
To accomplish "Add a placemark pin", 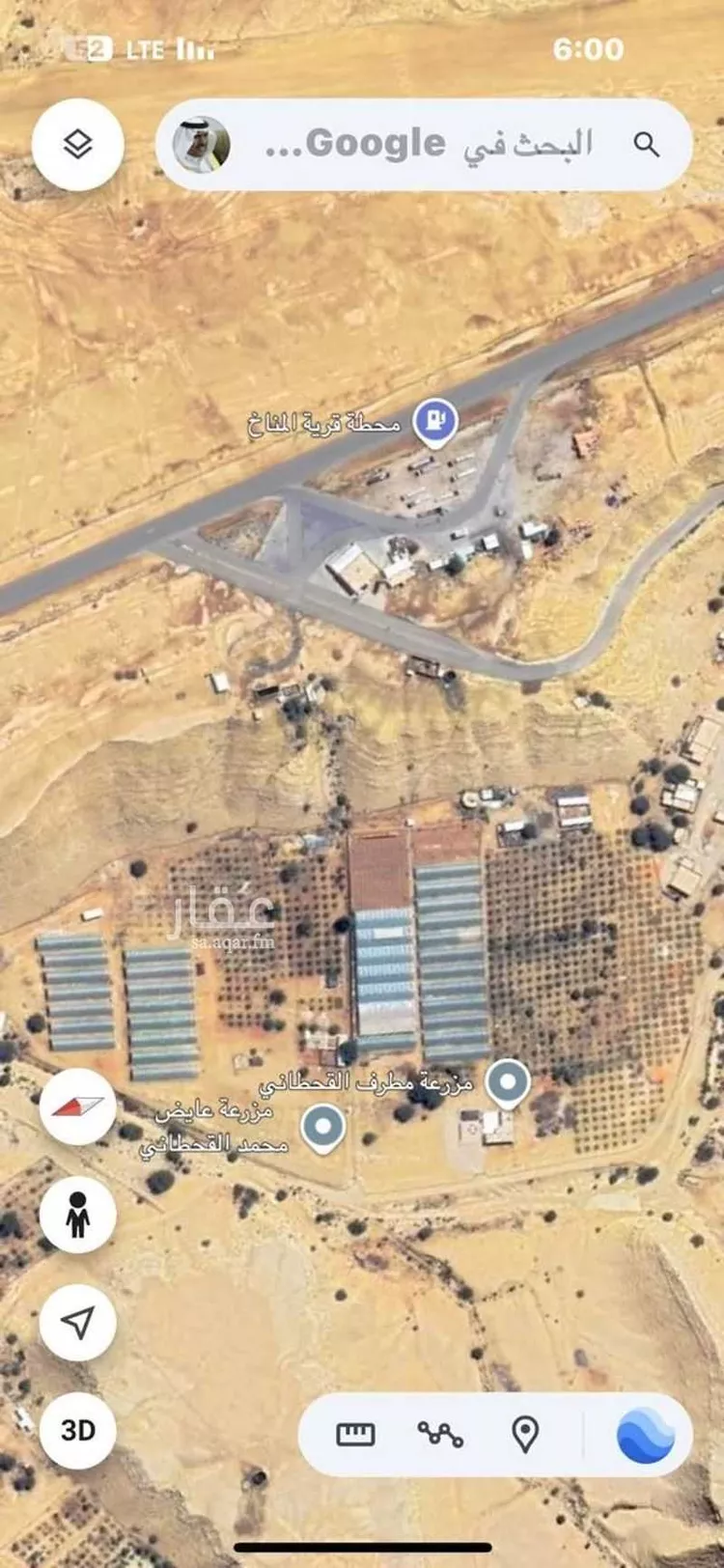I will click(x=524, y=1435).
